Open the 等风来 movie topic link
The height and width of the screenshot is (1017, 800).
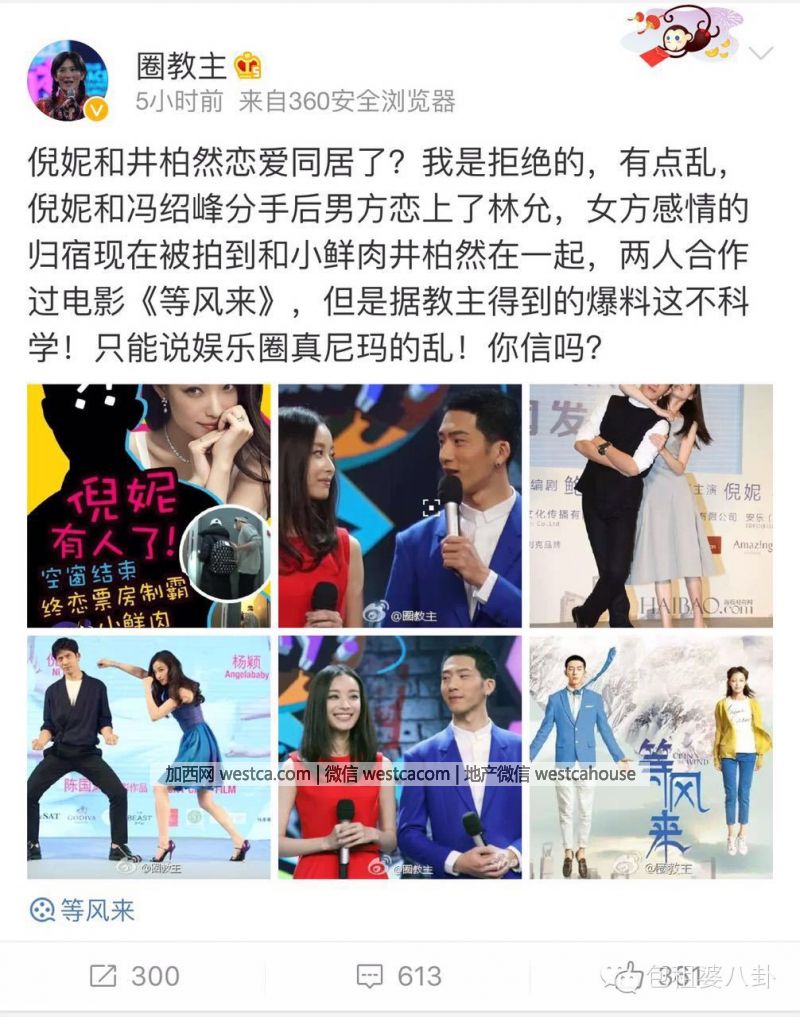(x=85, y=910)
